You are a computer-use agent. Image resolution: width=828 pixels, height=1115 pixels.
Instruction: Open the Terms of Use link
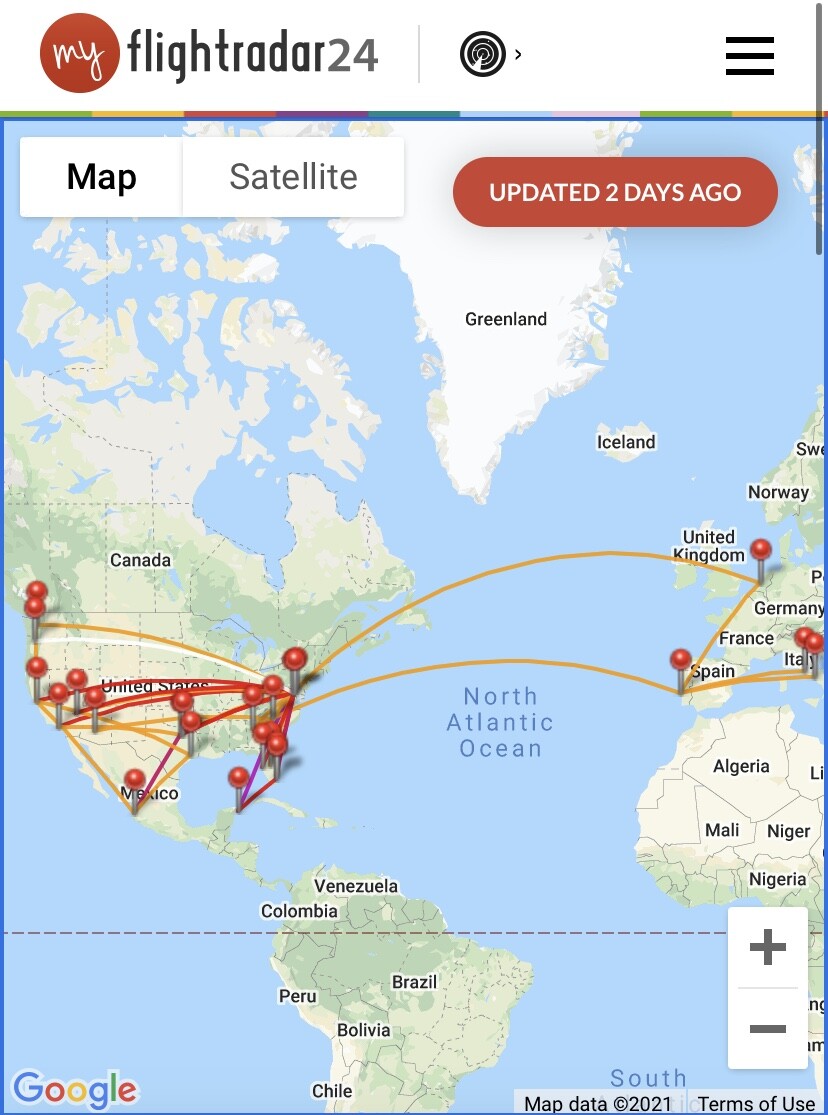point(756,1104)
